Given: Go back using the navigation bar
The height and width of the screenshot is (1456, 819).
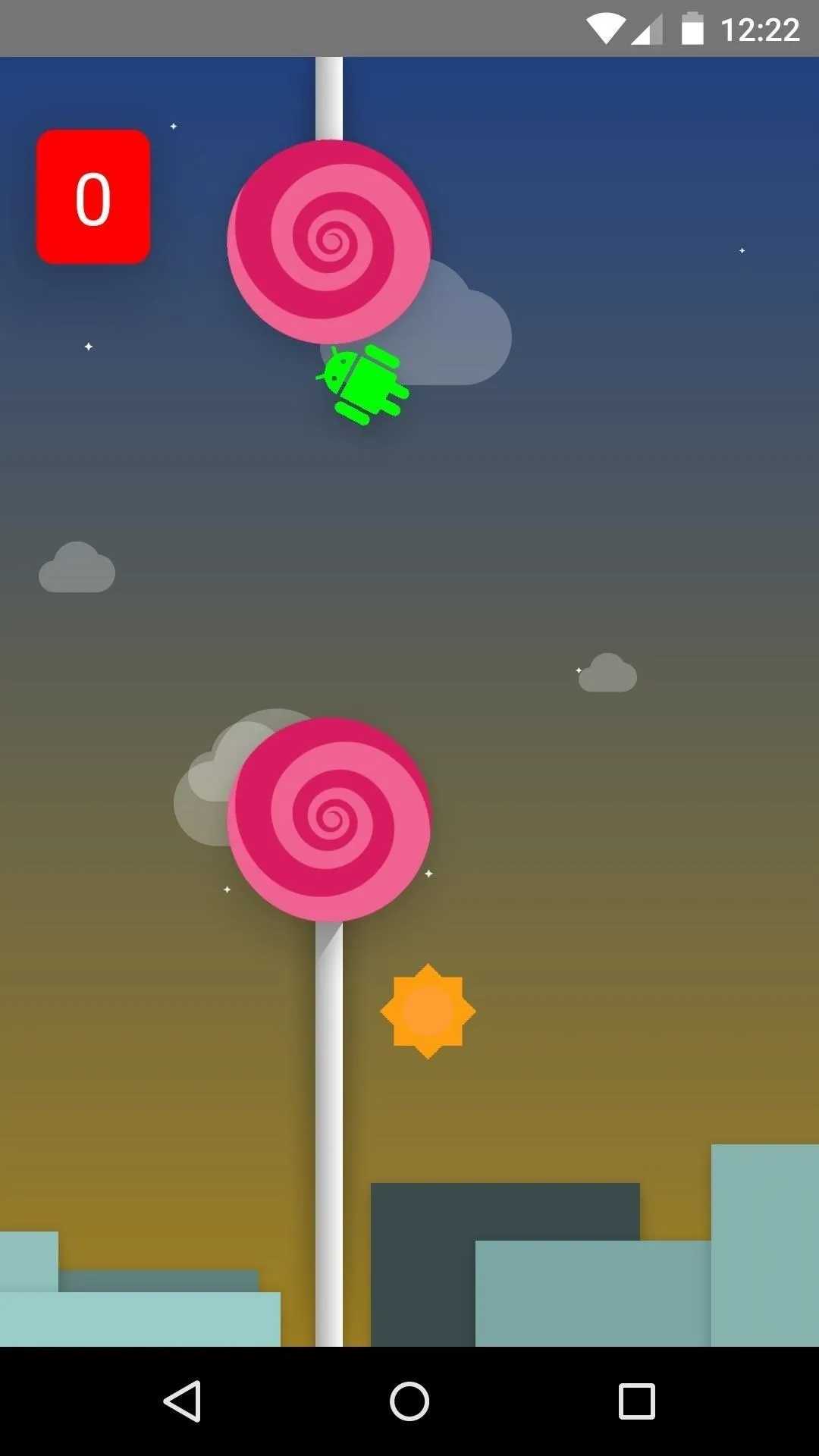Looking at the screenshot, I should pyautogui.click(x=183, y=1401).
